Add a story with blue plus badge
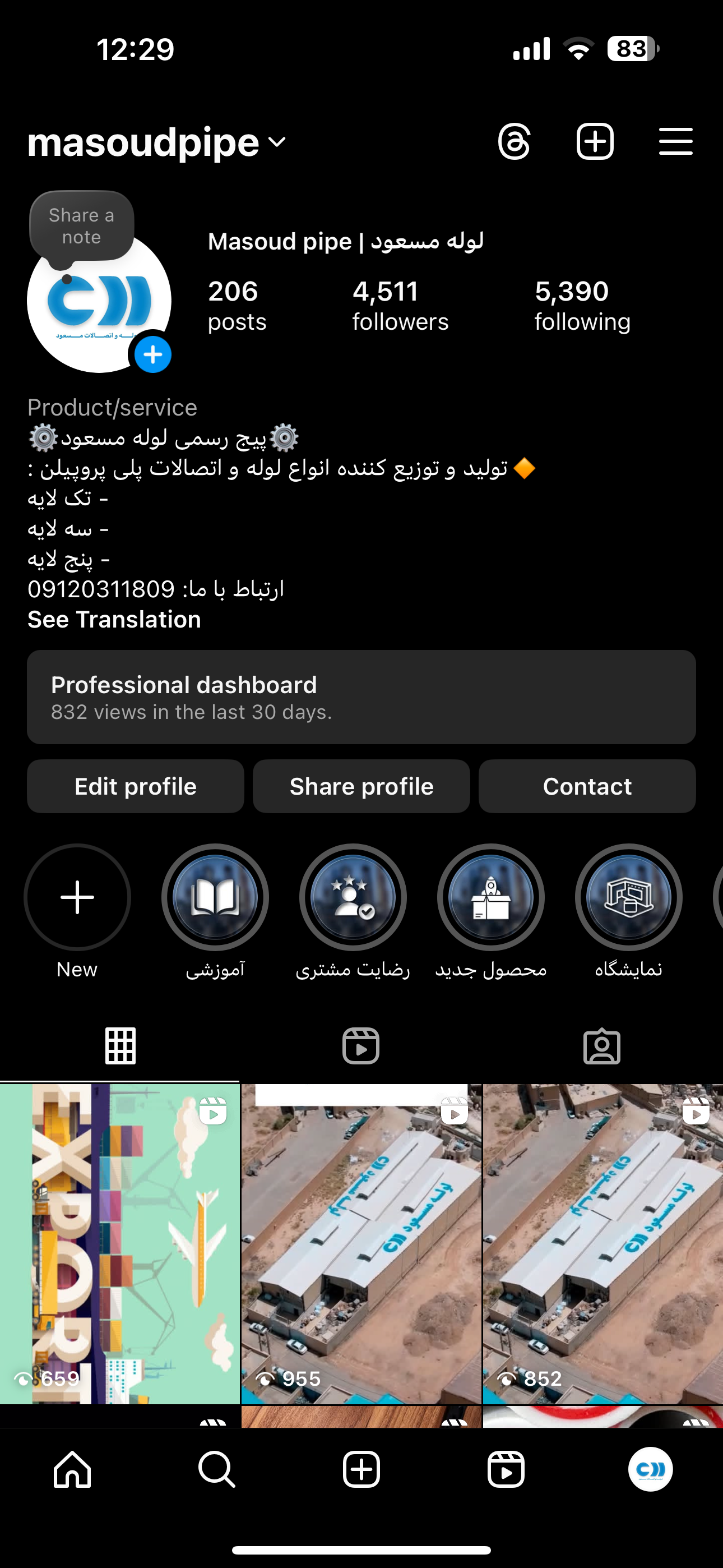 click(x=153, y=354)
